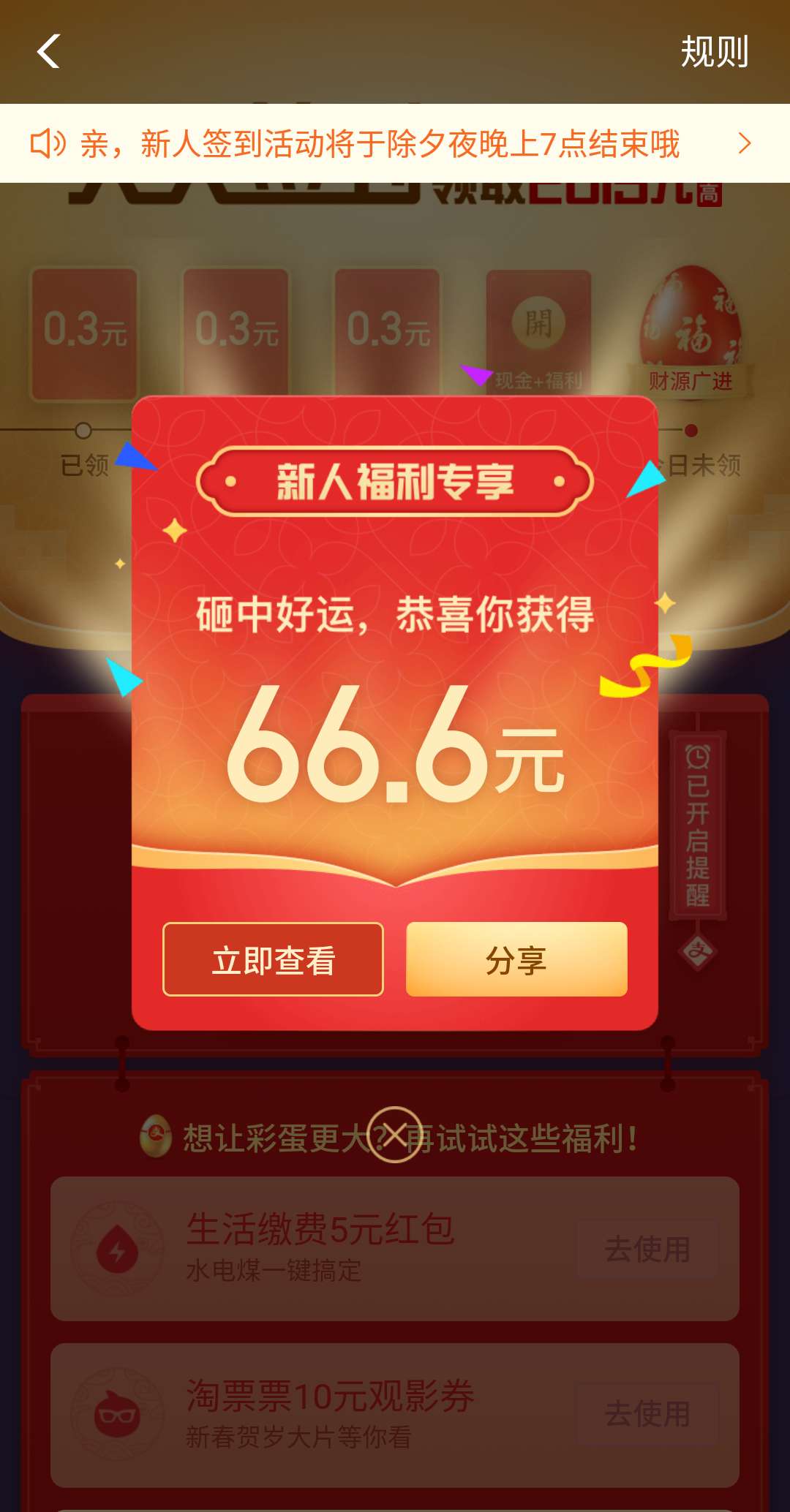This screenshot has width=790, height=1512.
Task: Share the 66.6元 reward via 分享
Action: [516, 959]
